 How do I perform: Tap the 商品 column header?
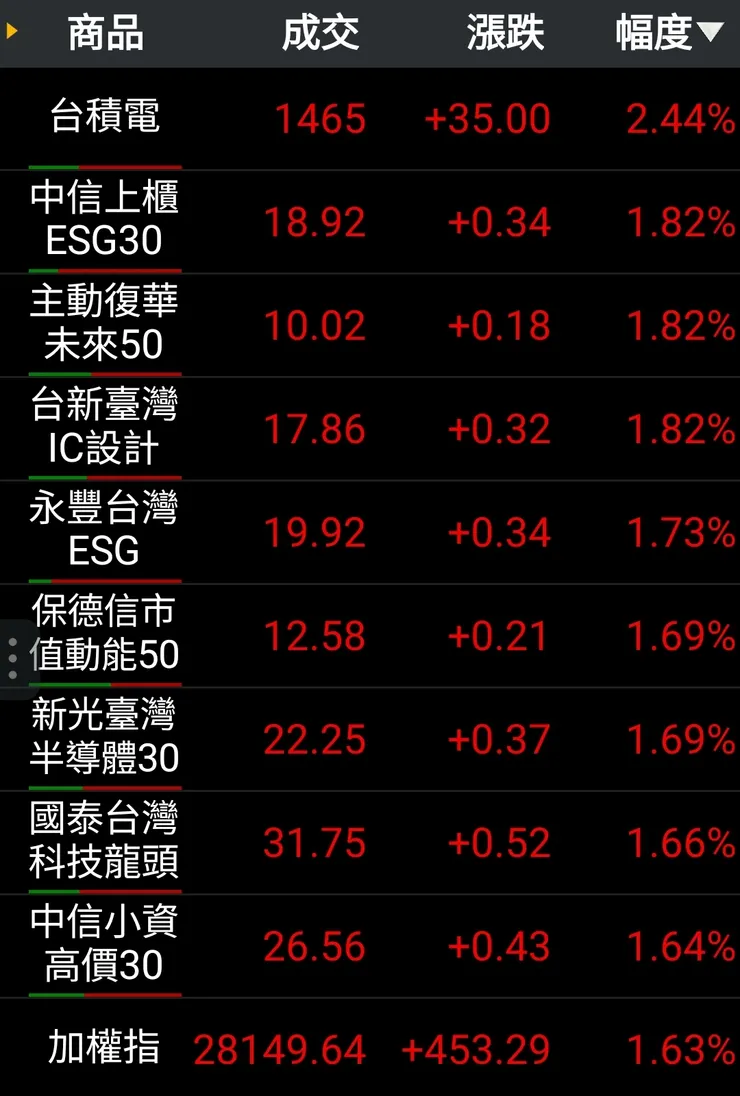click(104, 32)
